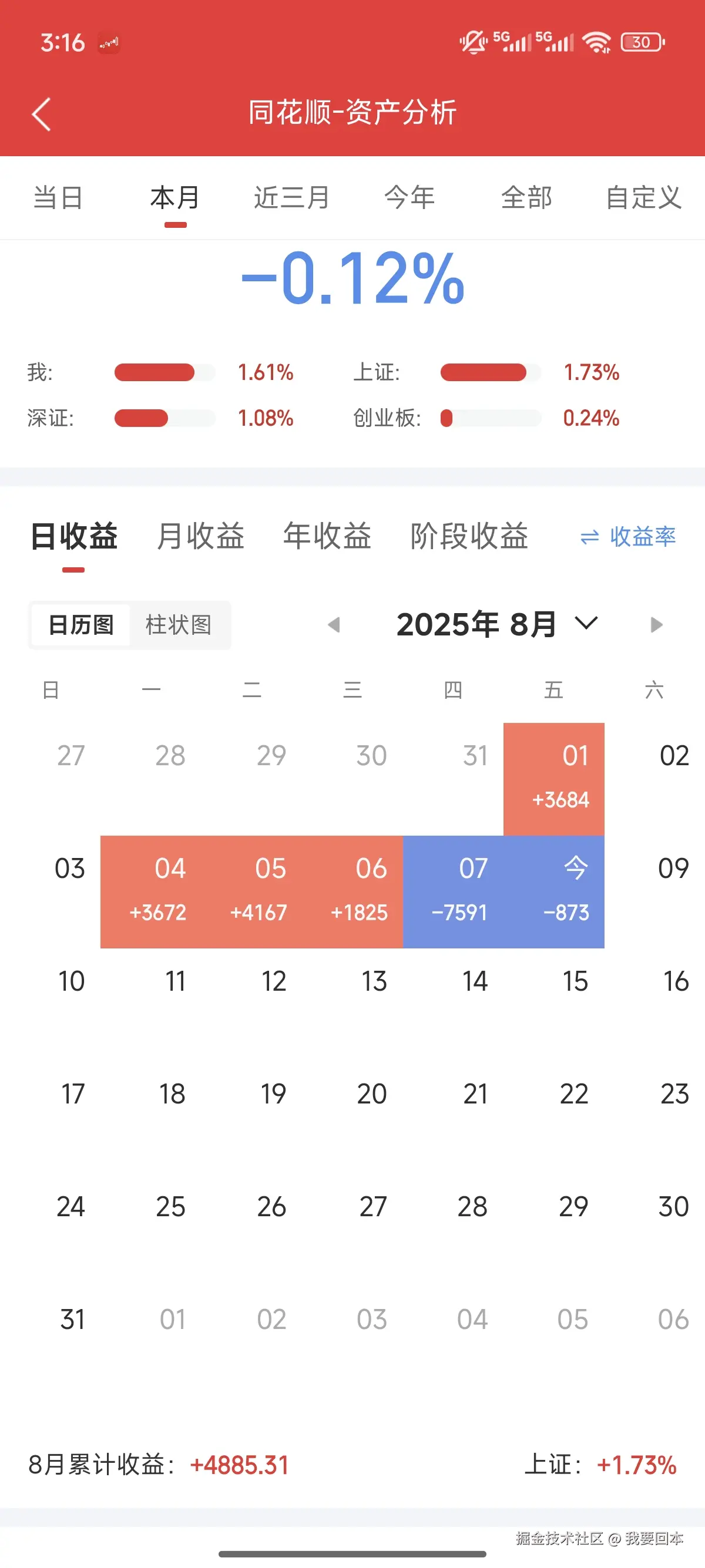The width and height of the screenshot is (705, 1568).
Task: Switch to the 今年 tab
Action: pyautogui.click(x=409, y=198)
